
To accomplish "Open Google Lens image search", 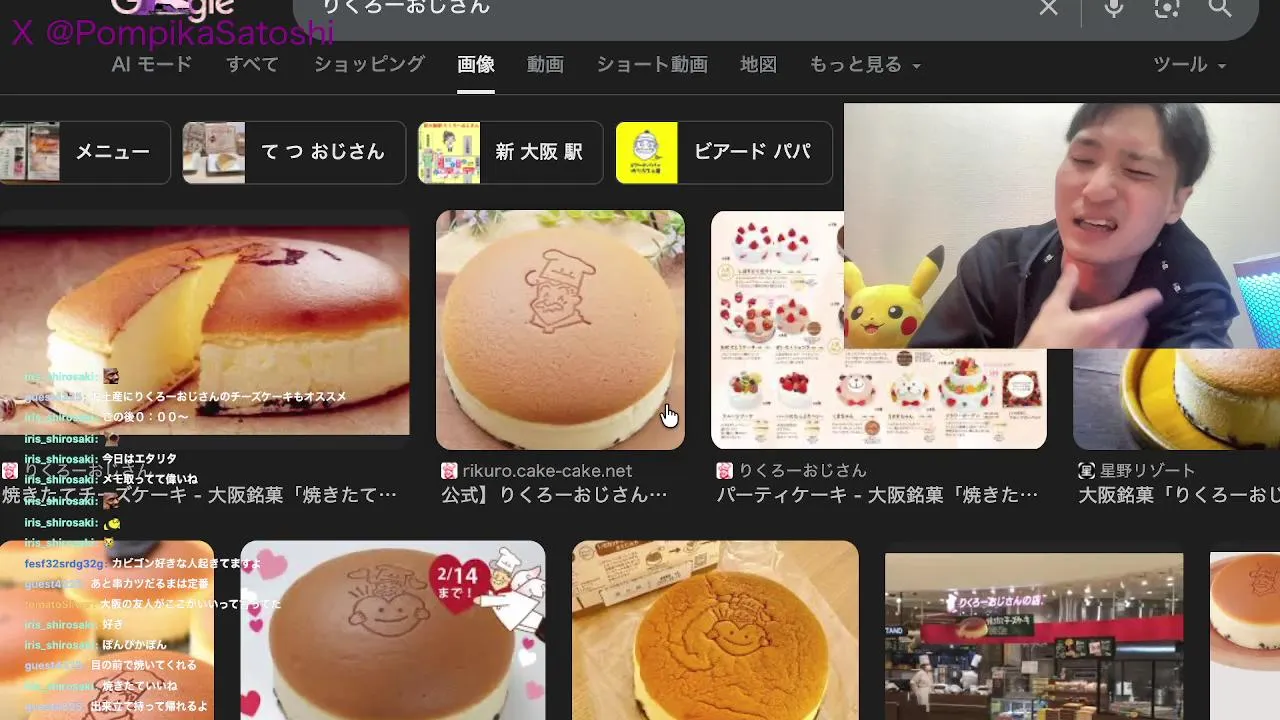I will [1167, 8].
